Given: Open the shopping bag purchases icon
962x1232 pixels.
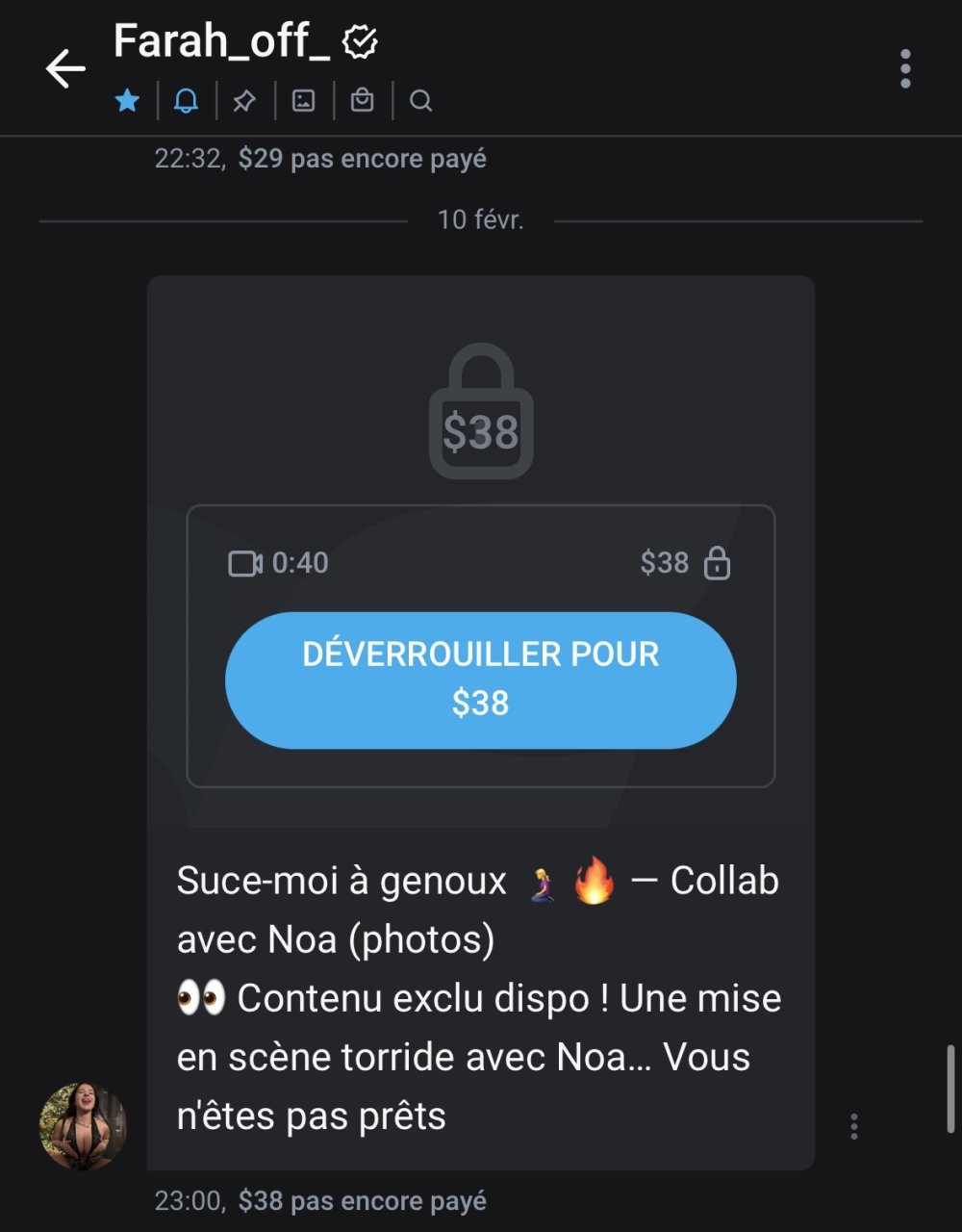Looking at the screenshot, I should [362, 100].
